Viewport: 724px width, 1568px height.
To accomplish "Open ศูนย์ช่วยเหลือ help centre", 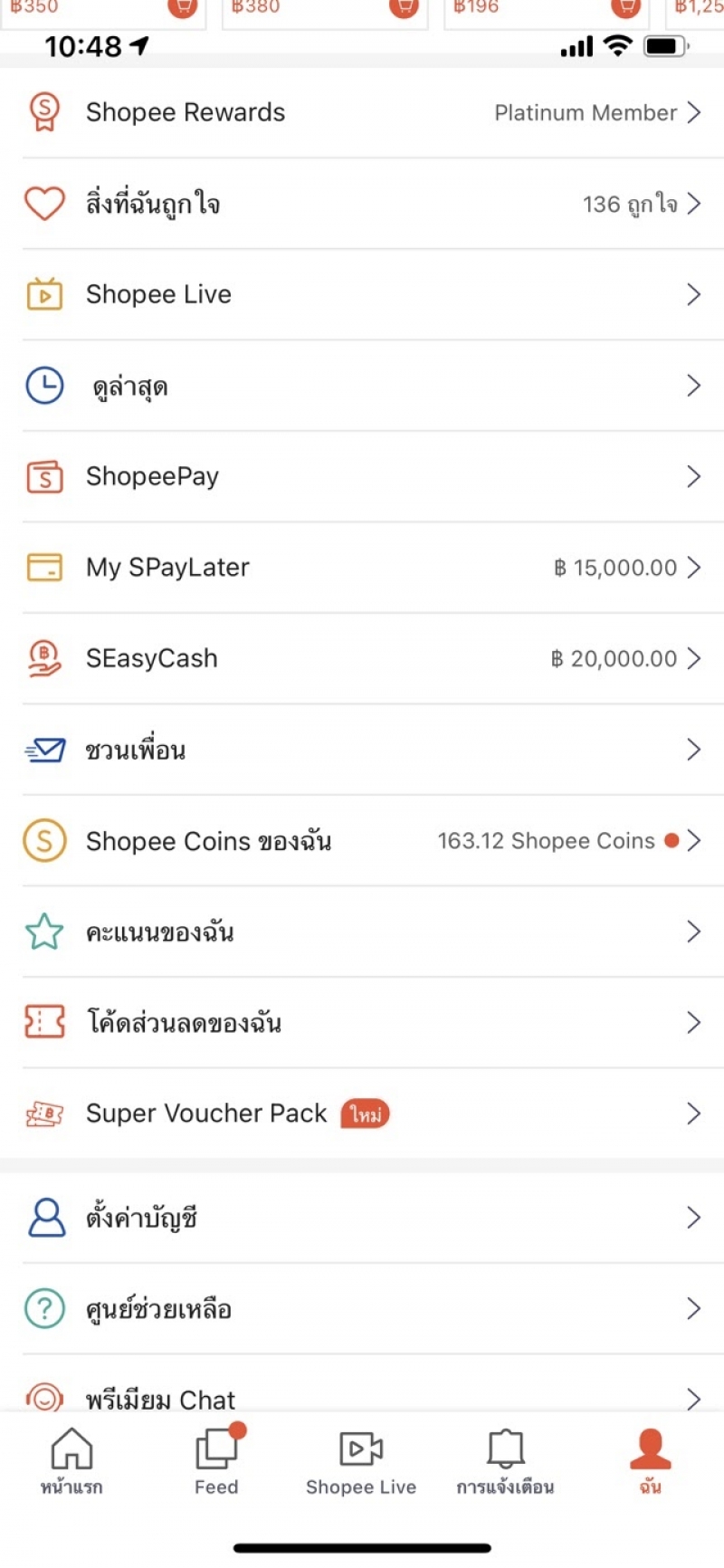I will [362, 1308].
